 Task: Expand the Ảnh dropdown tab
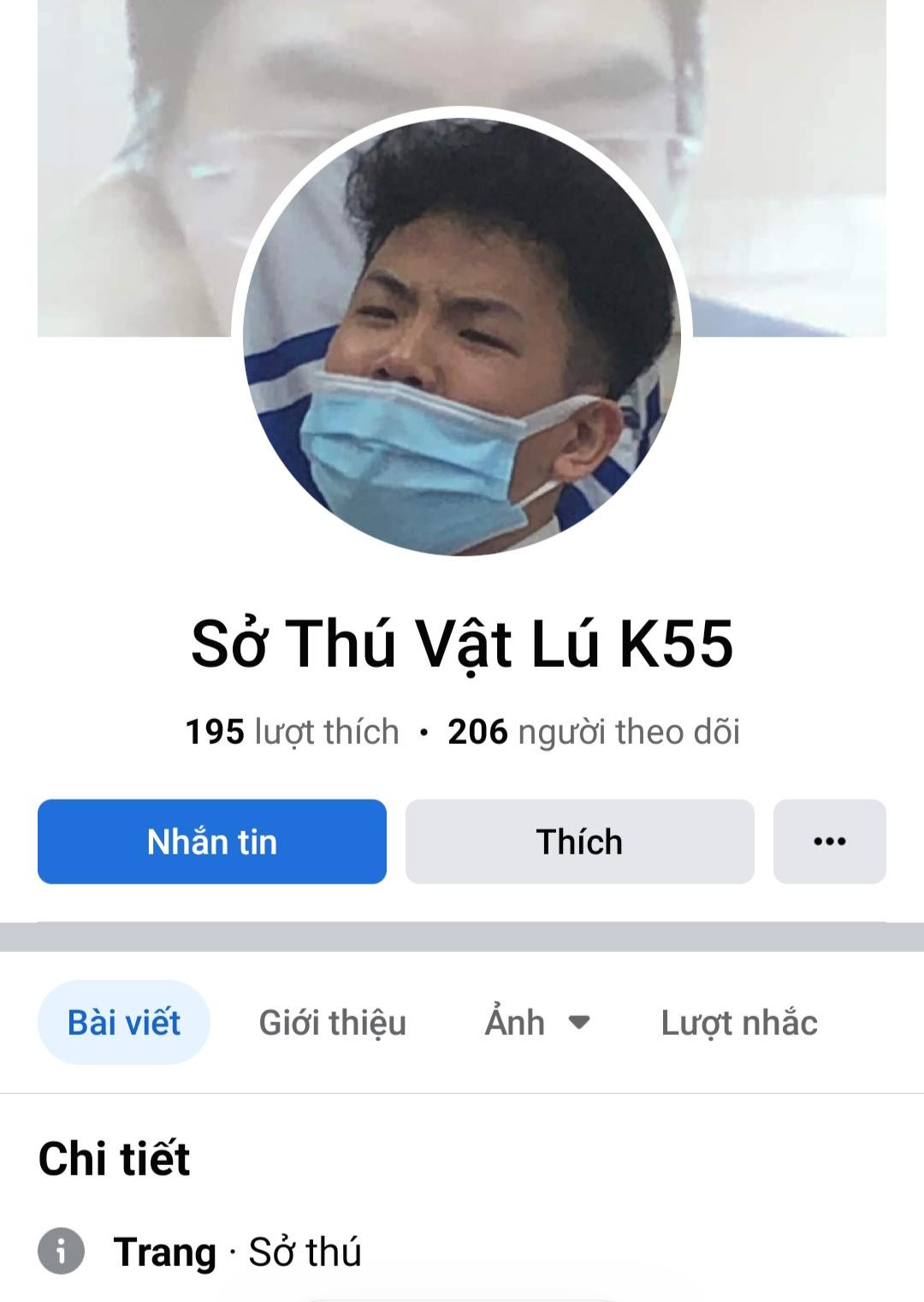click(x=537, y=1022)
